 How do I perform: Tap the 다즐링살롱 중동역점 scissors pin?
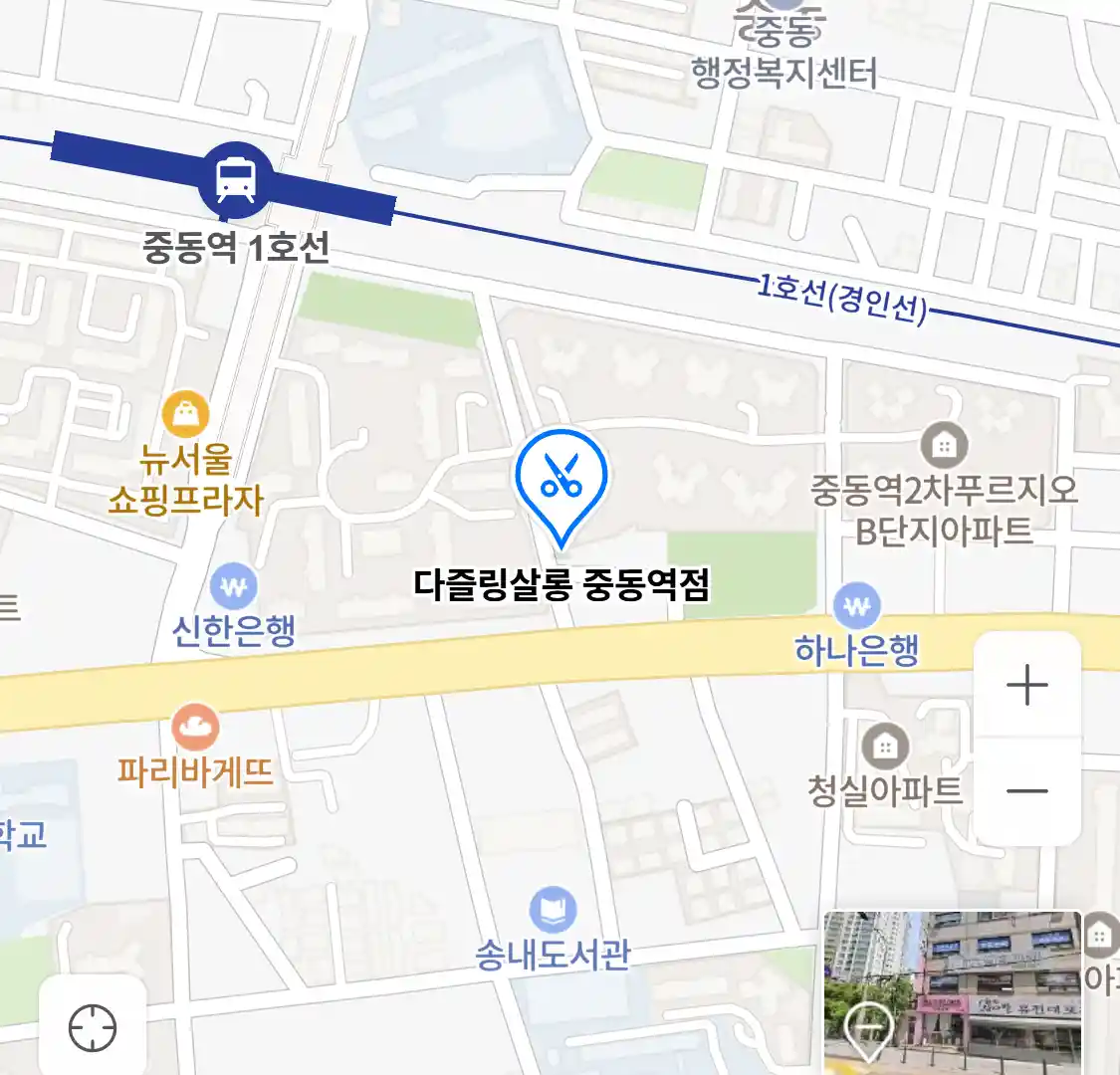(x=561, y=482)
